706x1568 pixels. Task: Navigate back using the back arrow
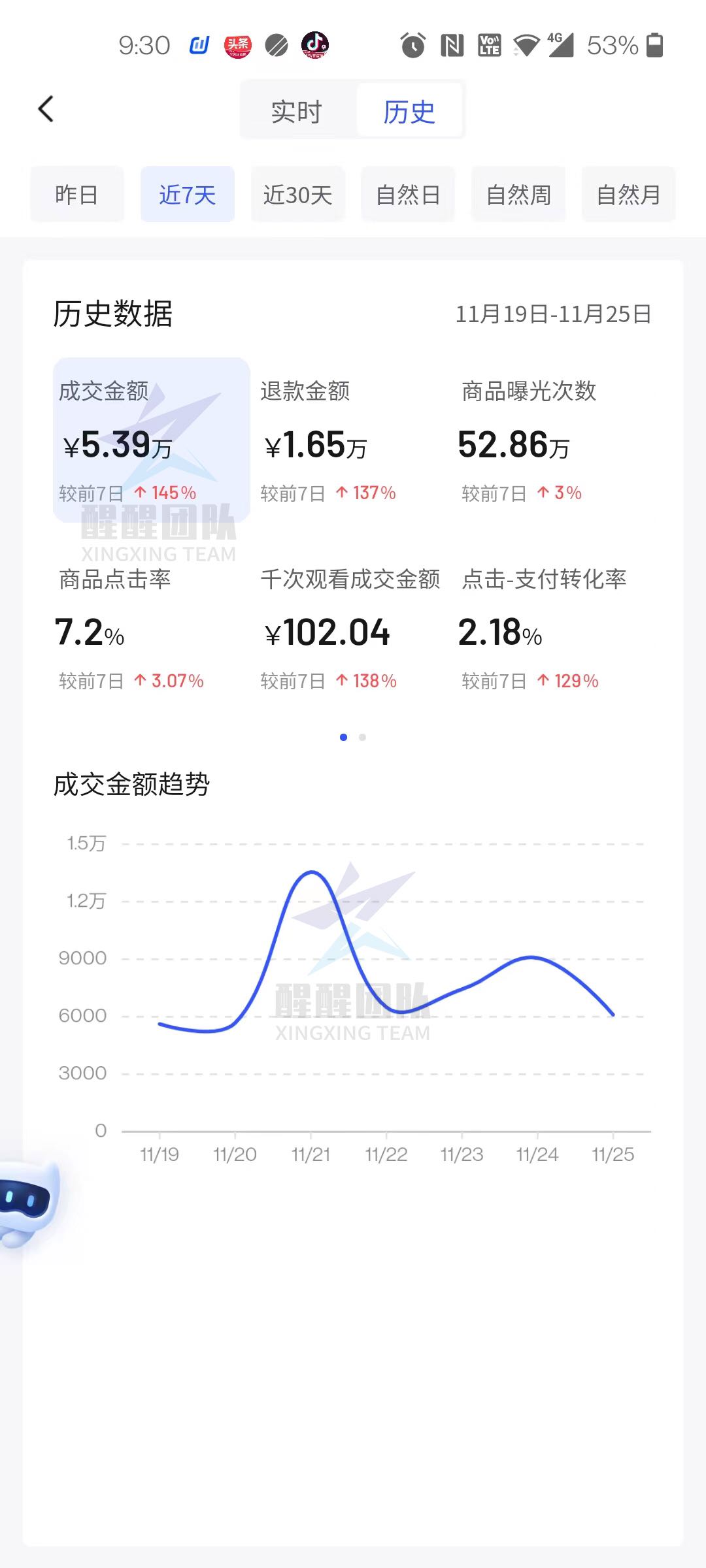click(46, 109)
